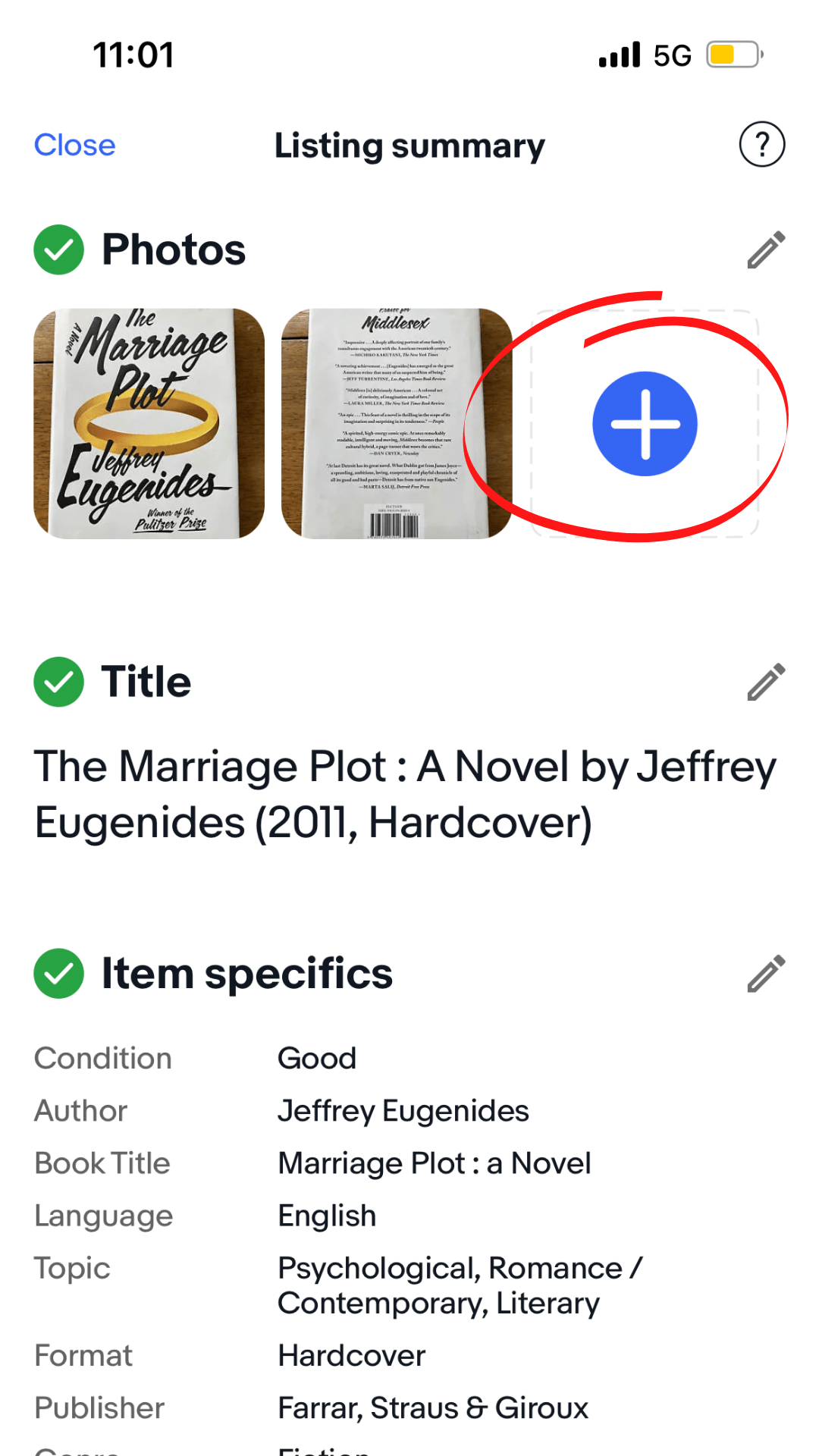Select the Language row showing English
This screenshot has width=819, height=1456.
click(x=327, y=1215)
